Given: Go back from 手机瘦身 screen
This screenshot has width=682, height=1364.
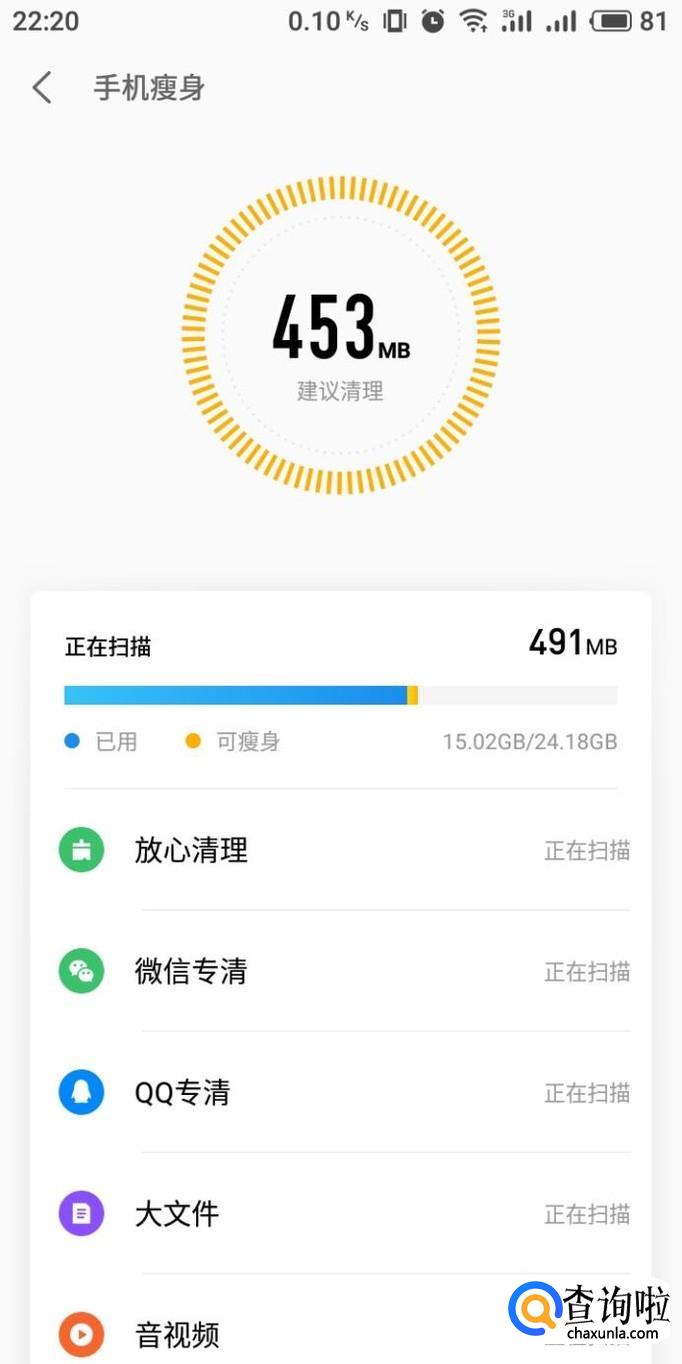Looking at the screenshot, I should 42,88.
